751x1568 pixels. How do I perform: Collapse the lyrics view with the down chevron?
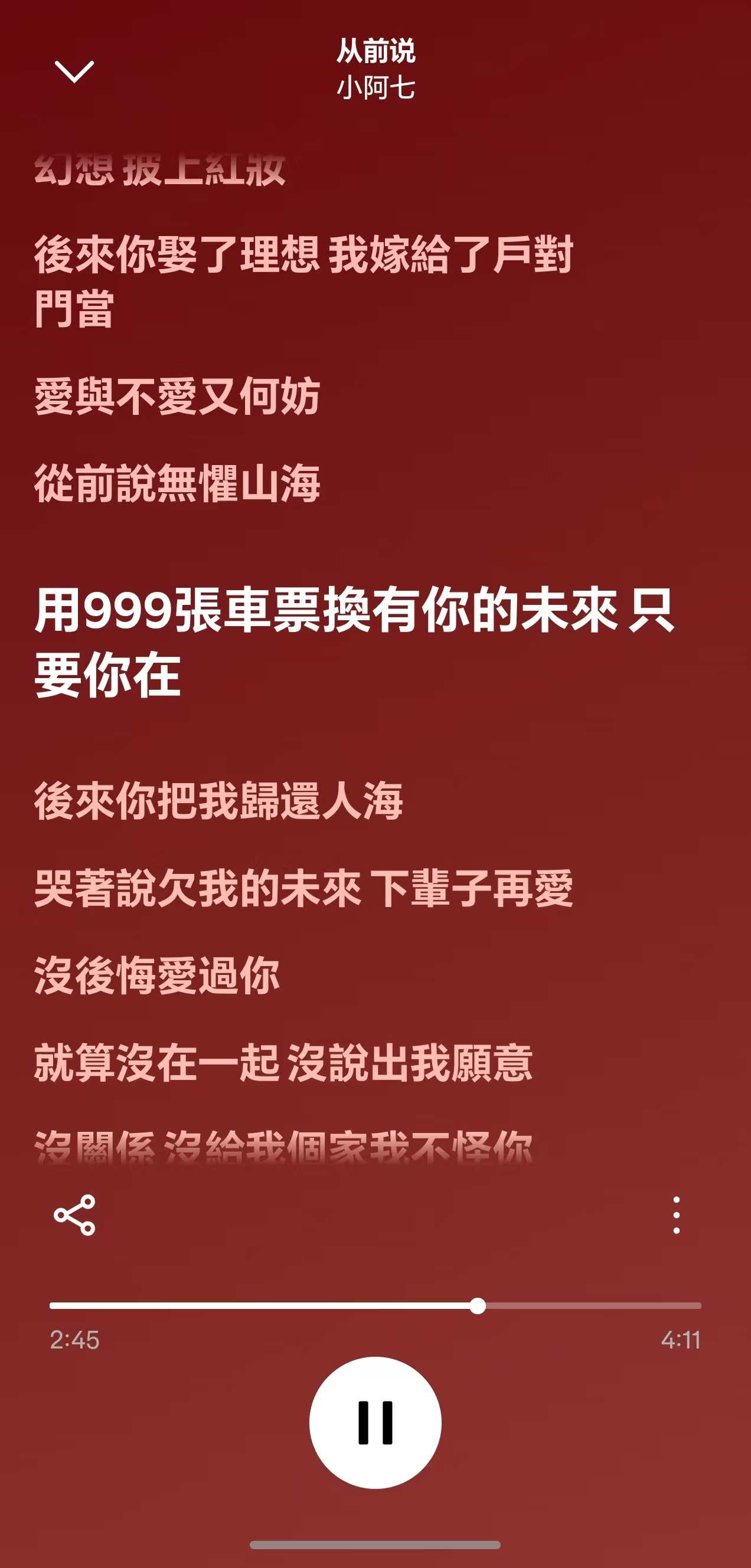(74, 71)
